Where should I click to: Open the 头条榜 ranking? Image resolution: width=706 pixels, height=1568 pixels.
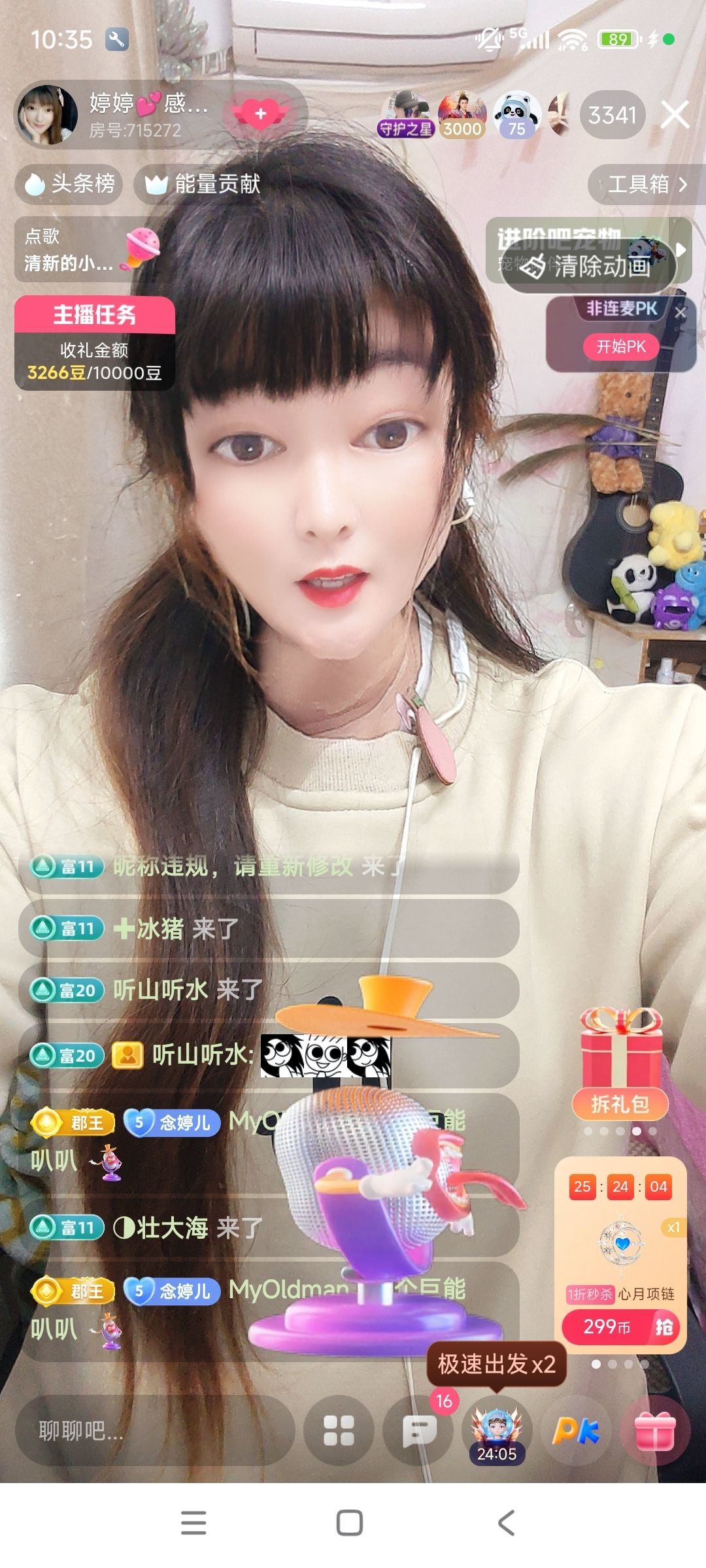69,184
